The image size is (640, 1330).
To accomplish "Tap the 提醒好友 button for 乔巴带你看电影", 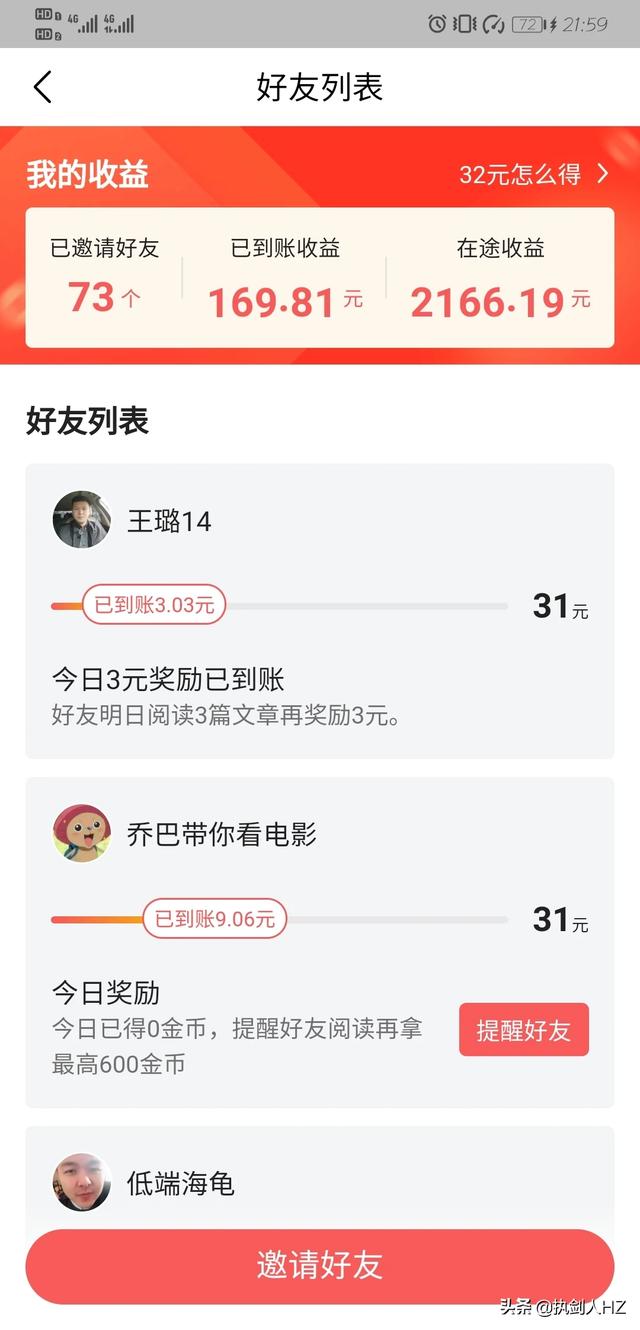I will click(524, 1030).
